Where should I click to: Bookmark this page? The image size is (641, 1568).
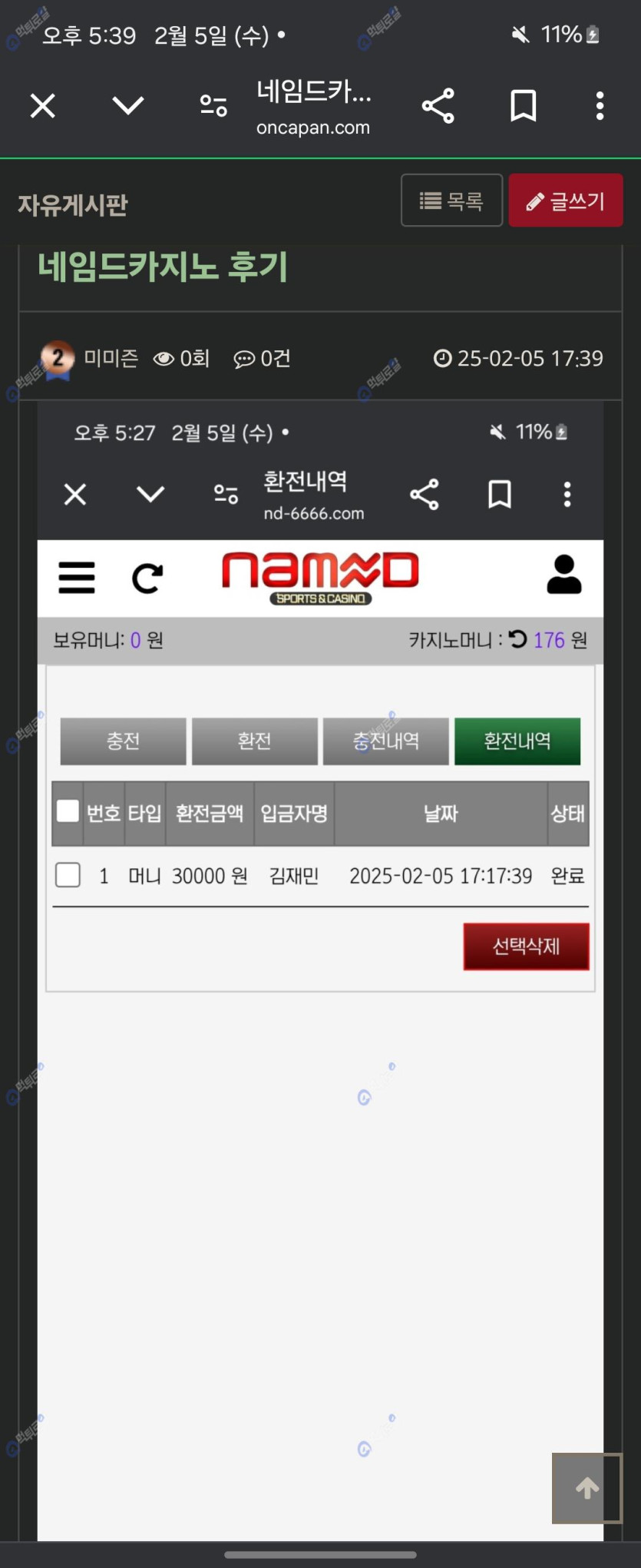coord(524,106)
